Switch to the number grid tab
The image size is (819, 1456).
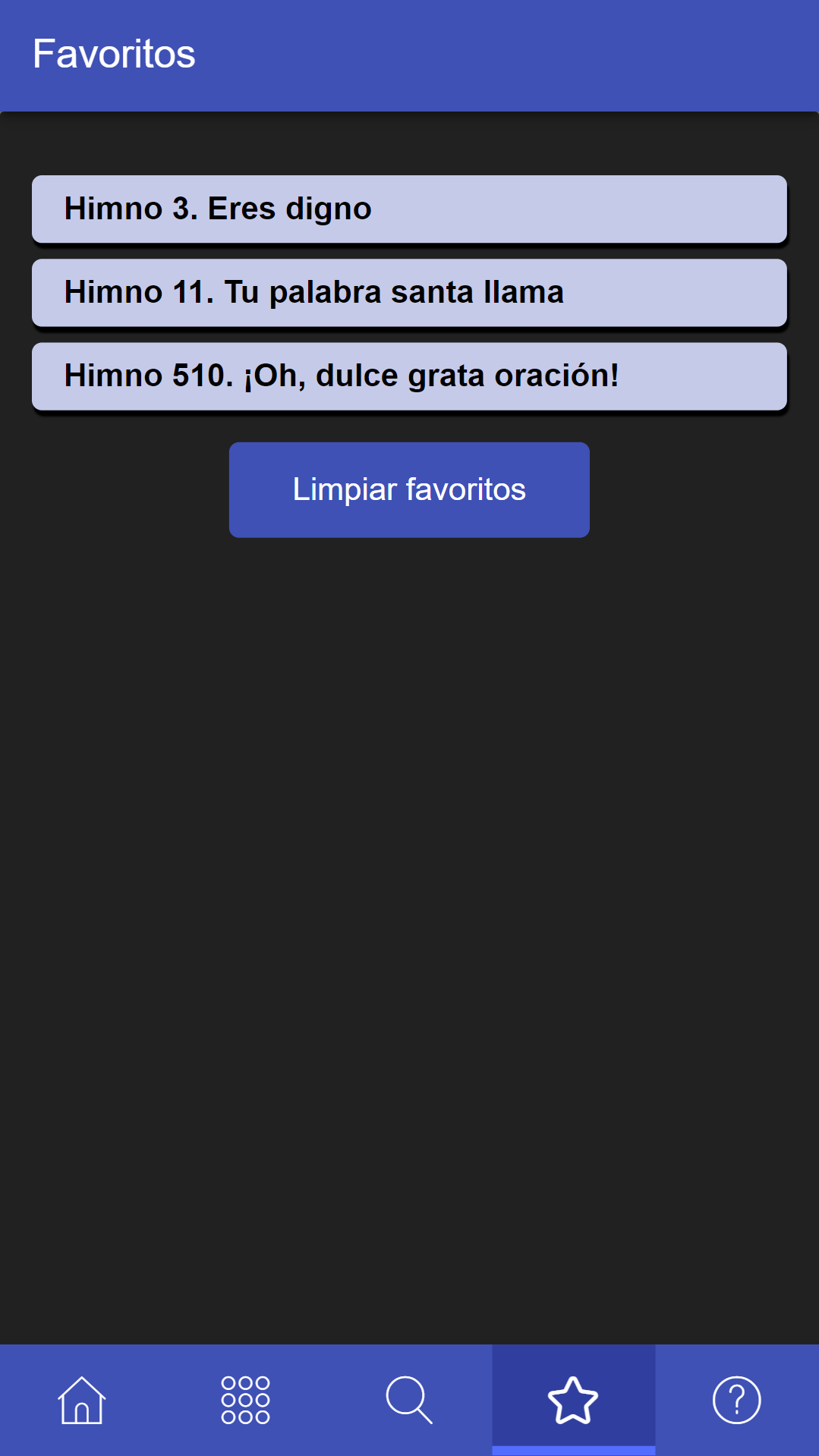coord(245,1400)
